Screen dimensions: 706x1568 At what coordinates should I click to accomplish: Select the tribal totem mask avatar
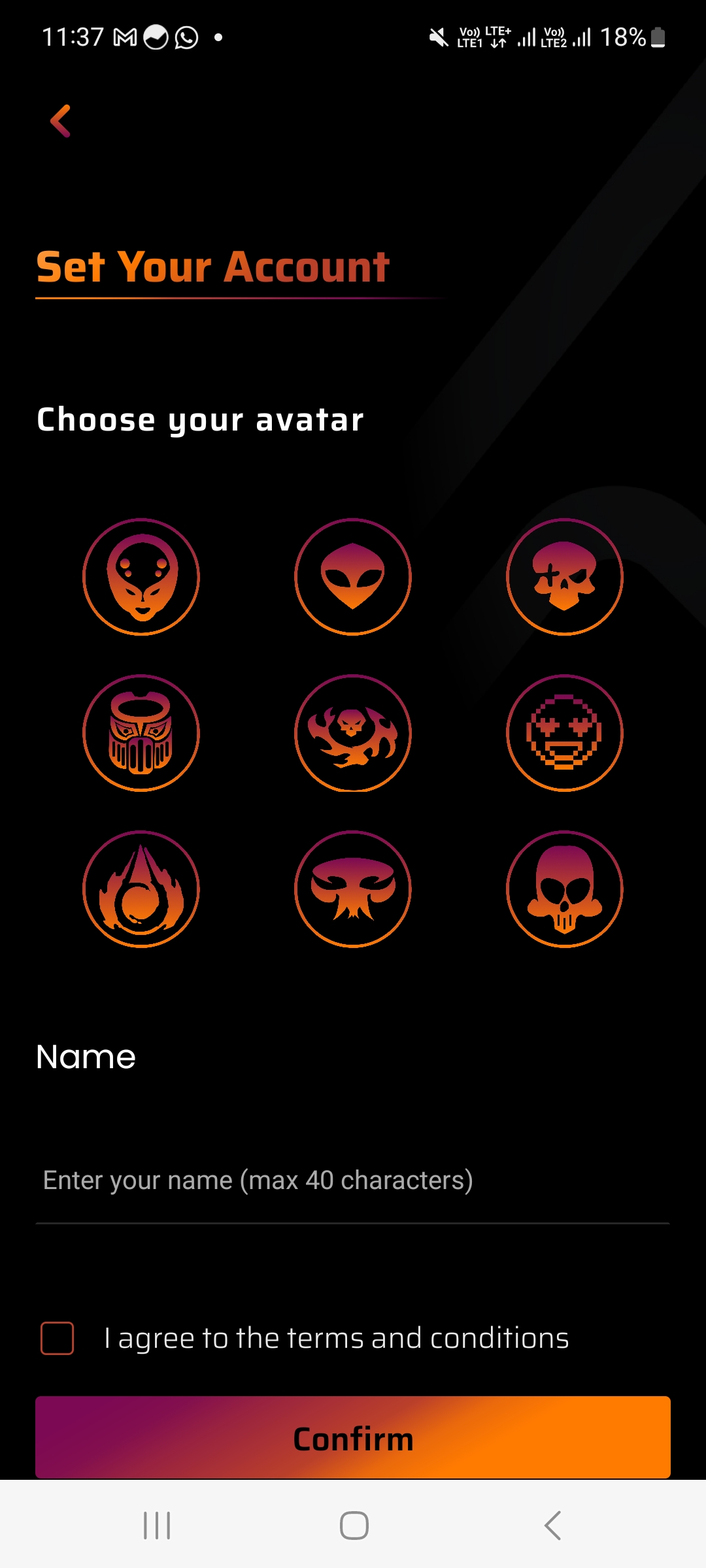pos(141,732)
